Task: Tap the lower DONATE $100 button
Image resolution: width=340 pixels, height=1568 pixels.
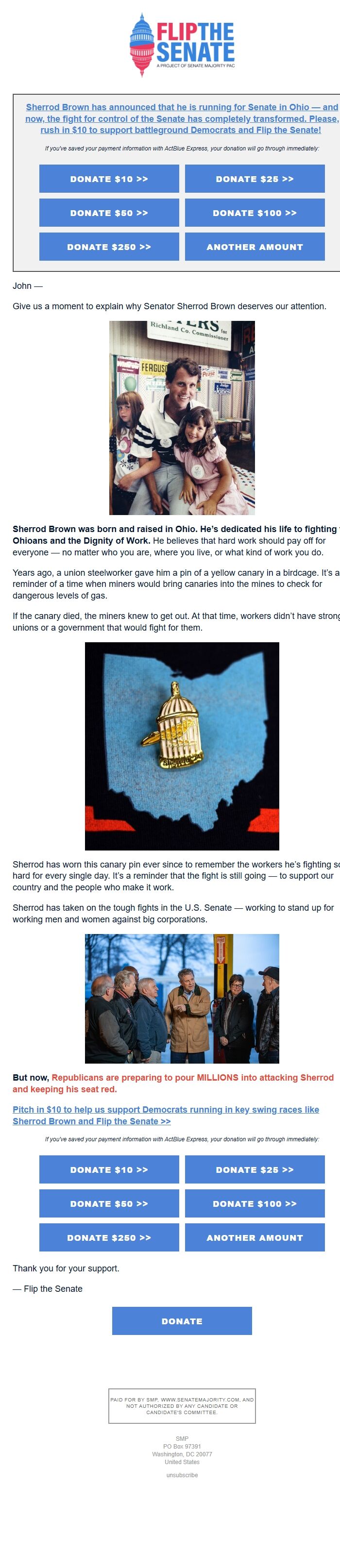Action: (255, 1203)
